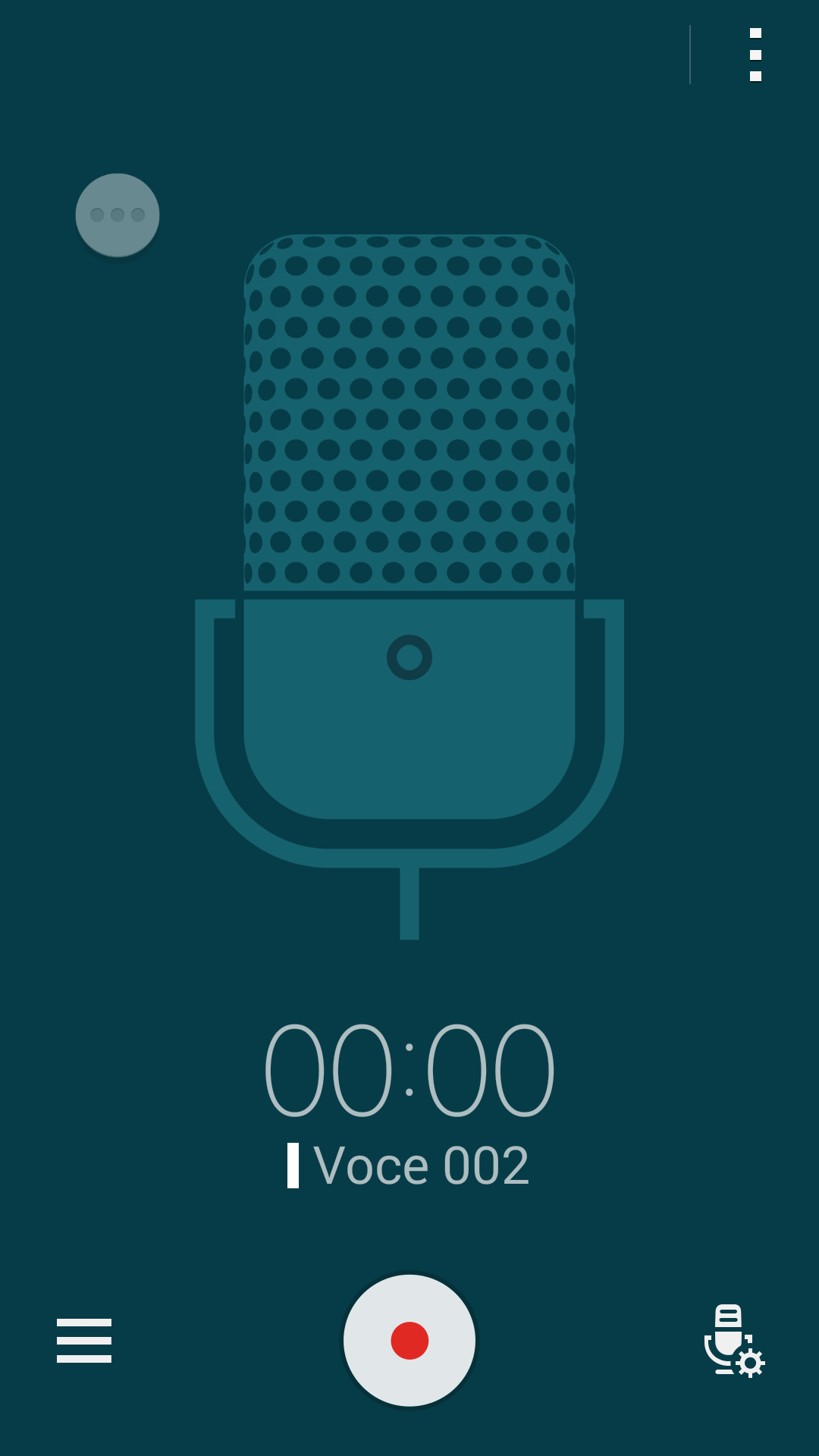
Task: Start recording with the red button
Action: coord(409,1341)
